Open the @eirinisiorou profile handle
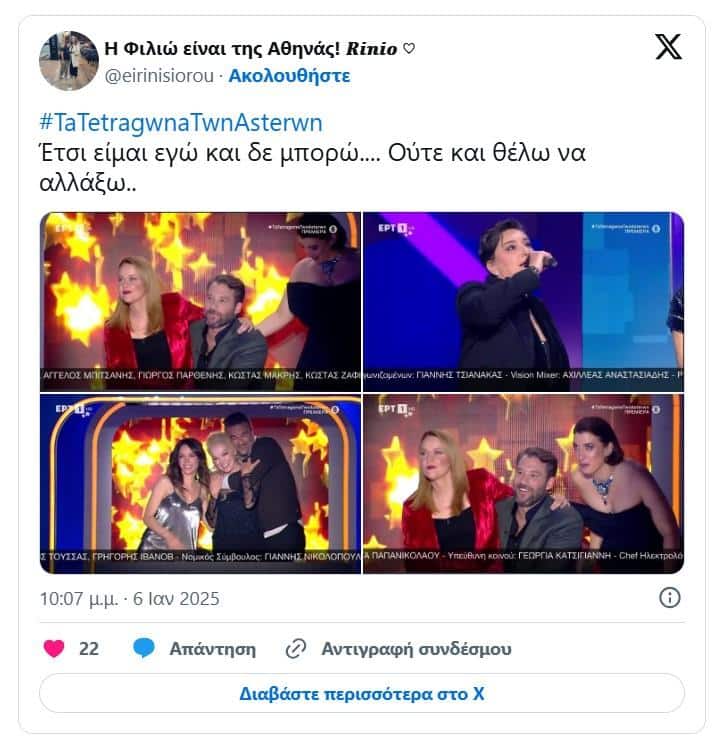Image resolution: width=721 pixels, height=743 pixels. click(161, 76)
